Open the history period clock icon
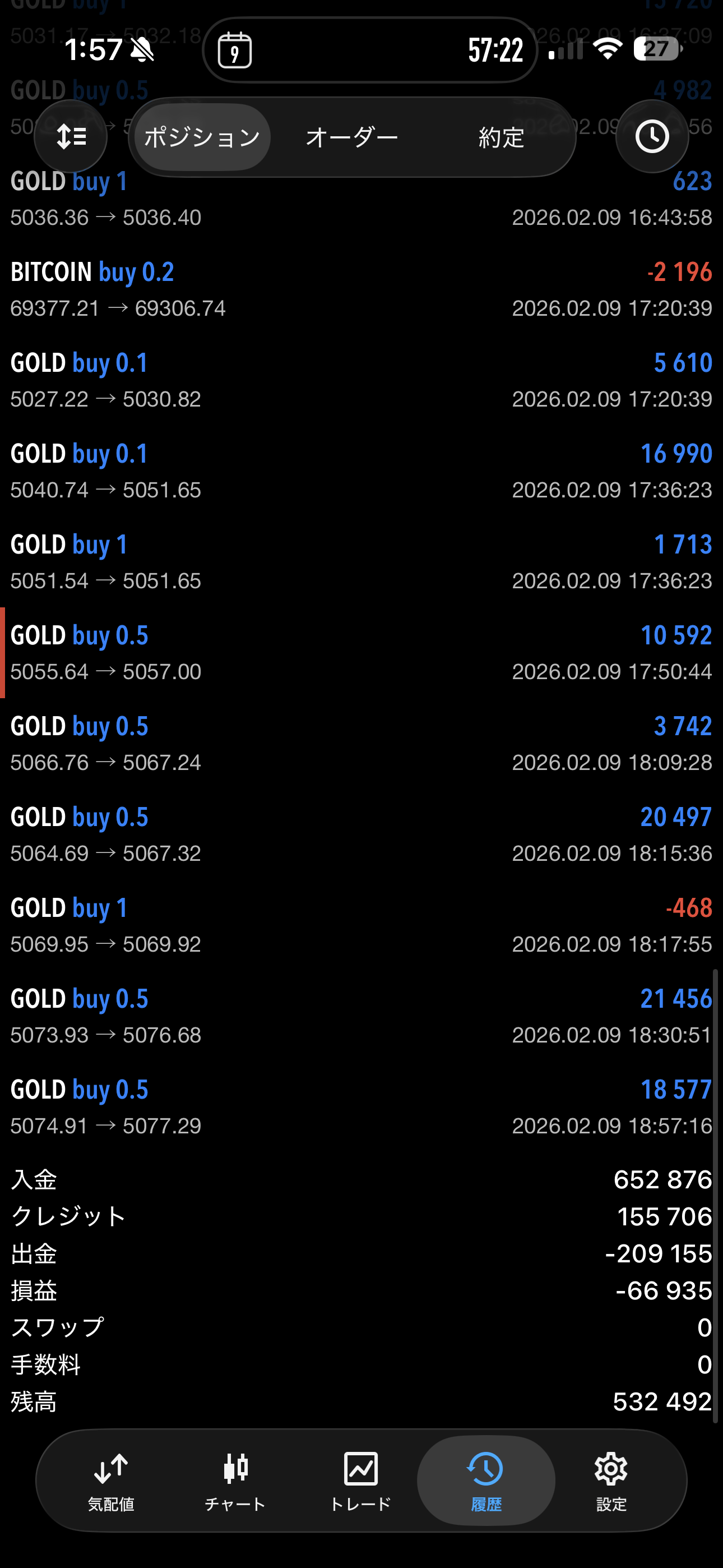Screen dimensions: 723x1568 pos(651,136)
